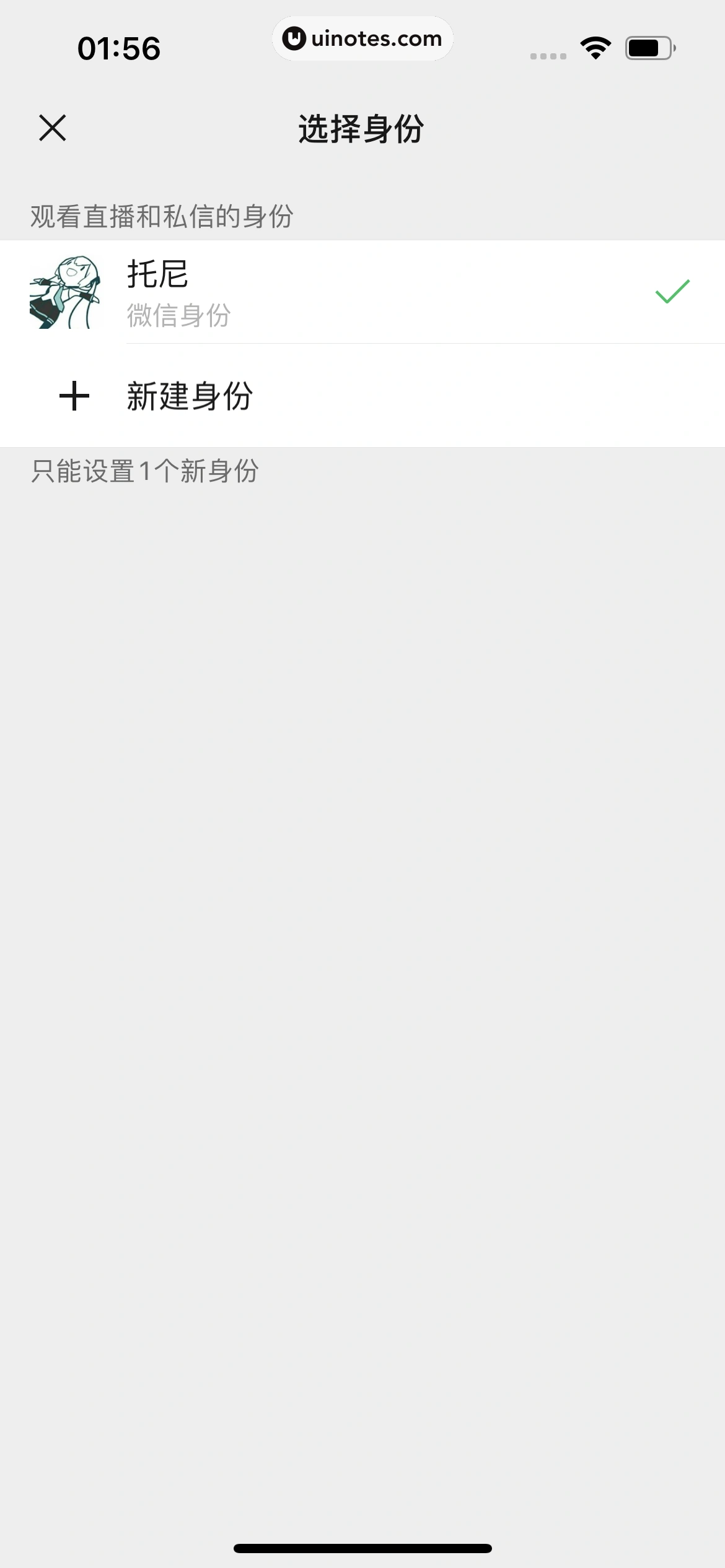Tap the uinotes.com pill logo
This screenshot has height=1568, width=725.
pyautogui.click(x=362, y=38)
